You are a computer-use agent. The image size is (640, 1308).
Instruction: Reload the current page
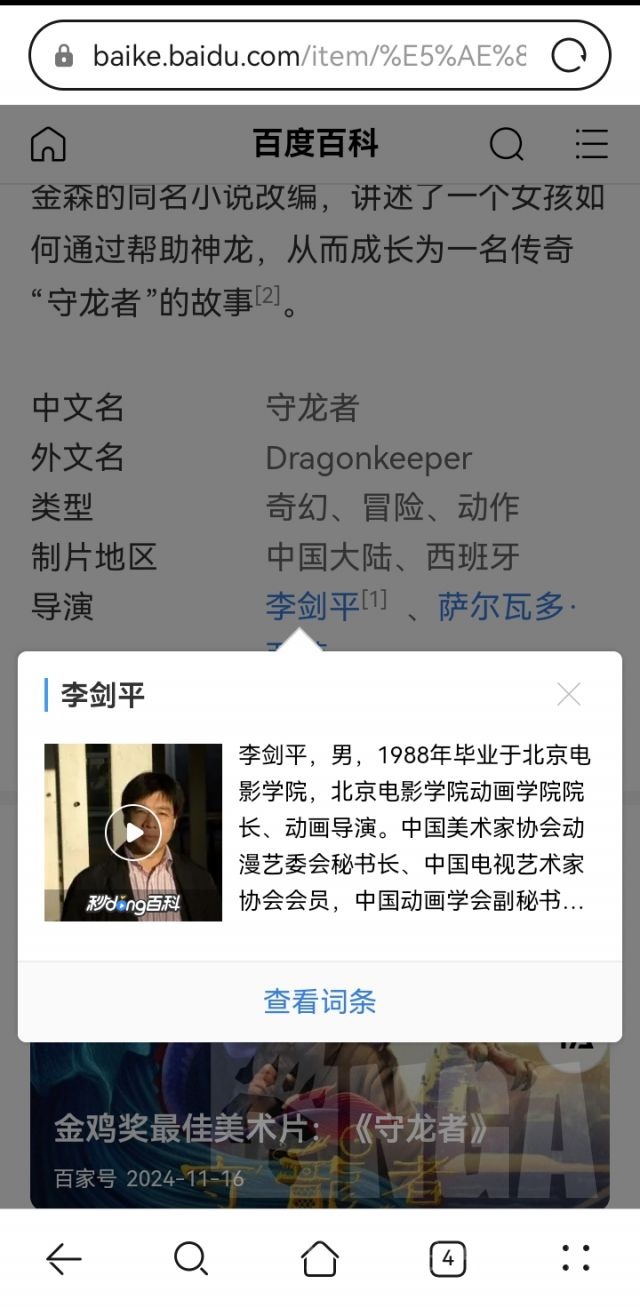pyautogui.click(x=569, y=56)
